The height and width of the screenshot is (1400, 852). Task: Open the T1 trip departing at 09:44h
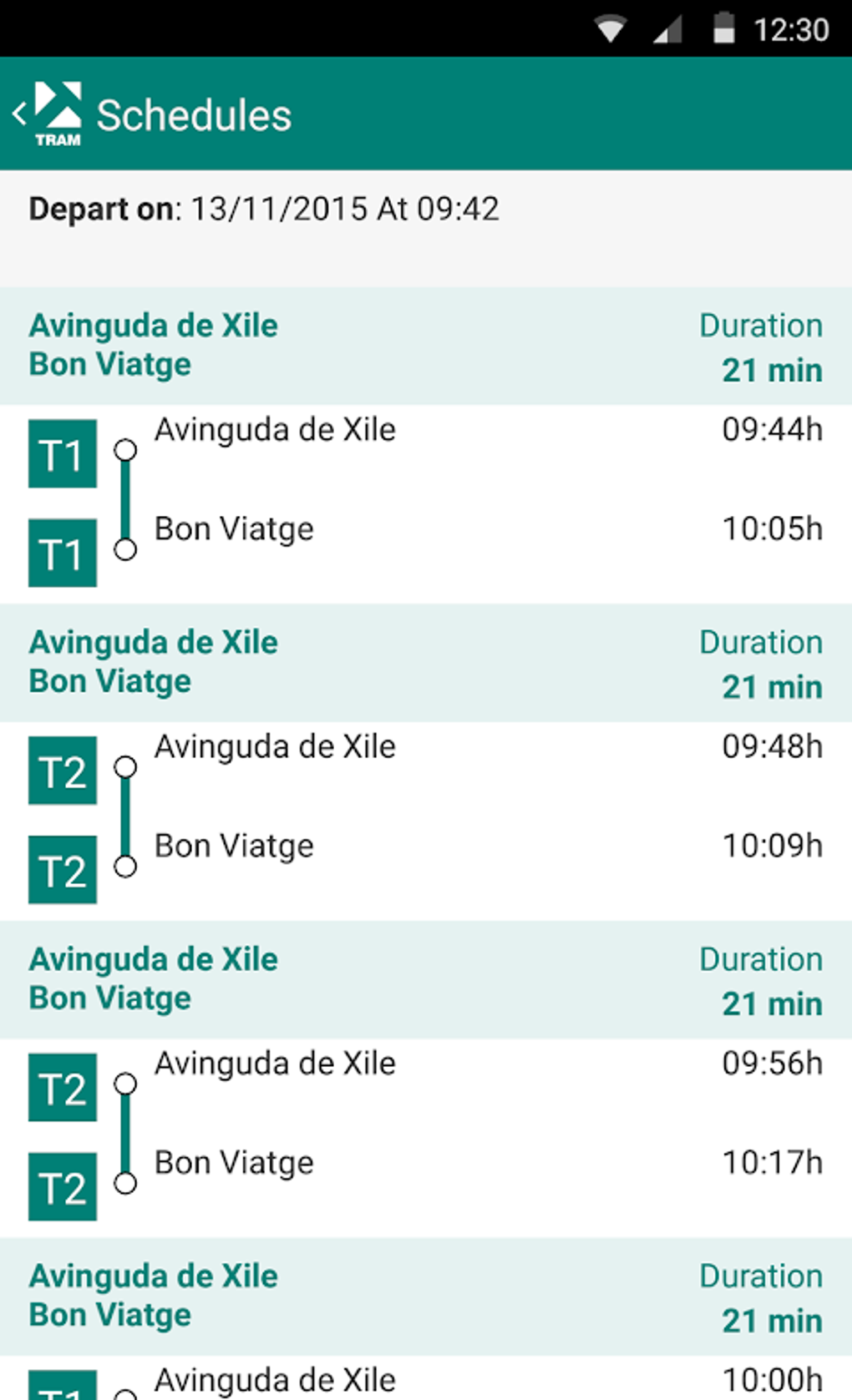point(426,501)
